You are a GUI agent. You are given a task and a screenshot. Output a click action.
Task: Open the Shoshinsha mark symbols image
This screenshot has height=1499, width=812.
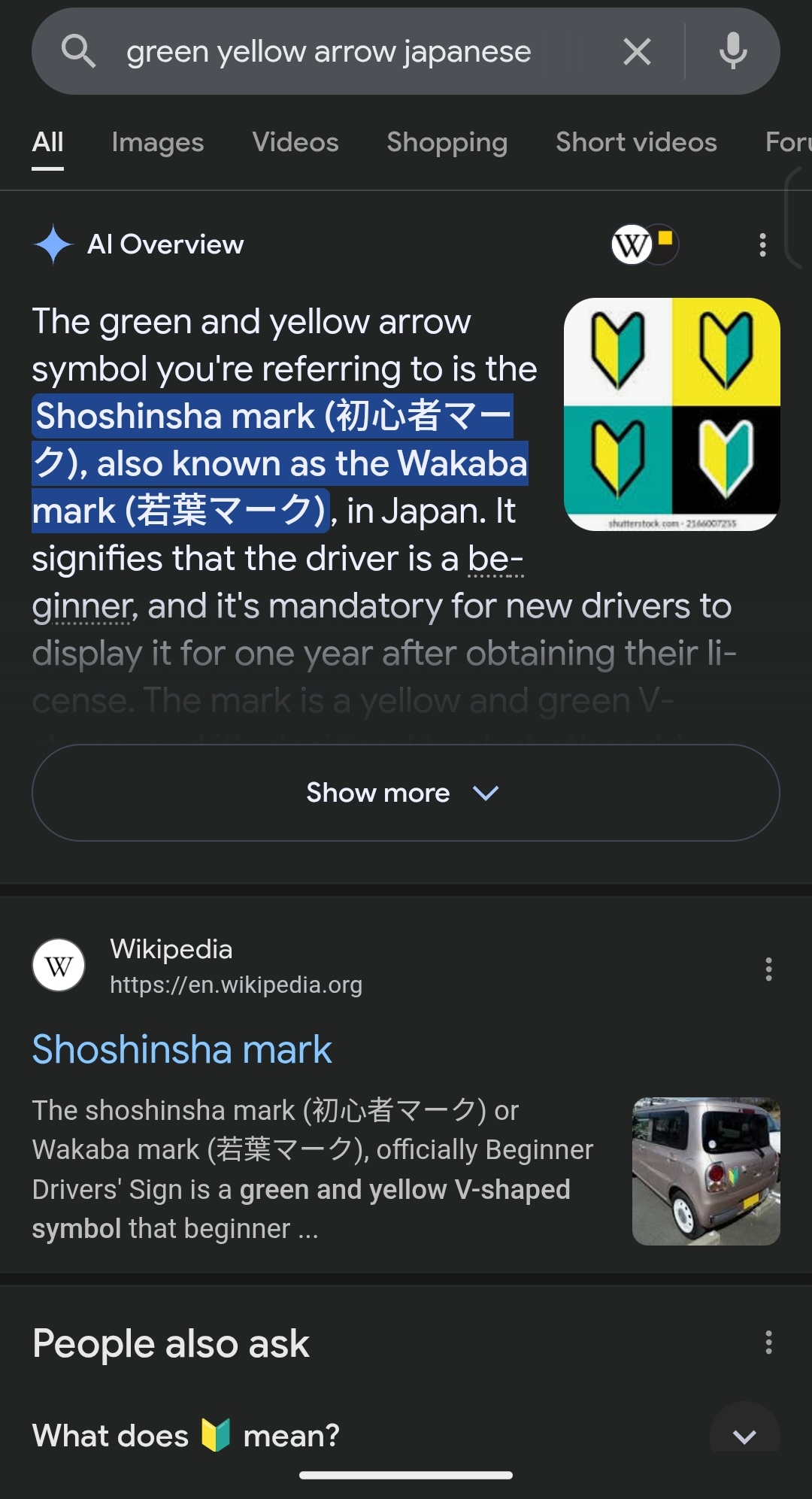(x=671, y=414)
